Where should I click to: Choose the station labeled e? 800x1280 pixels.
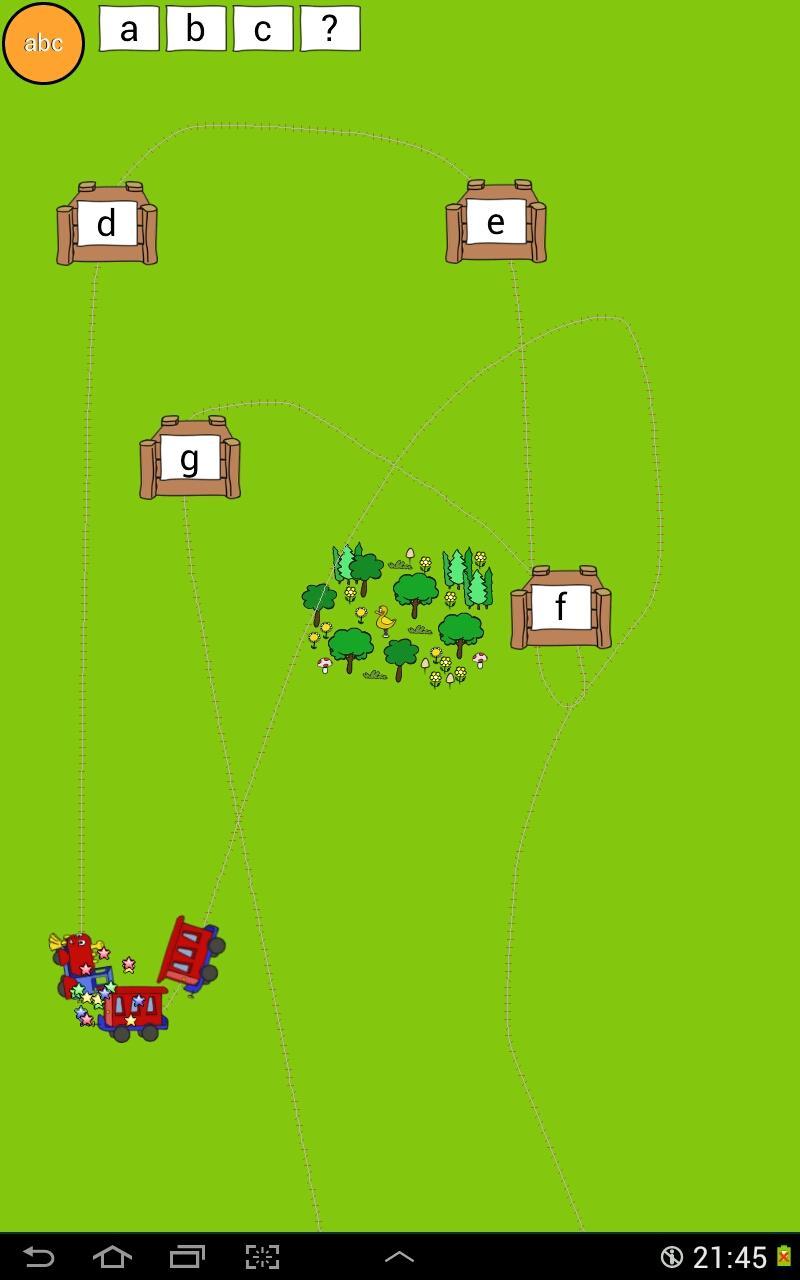tap(496, 222)
